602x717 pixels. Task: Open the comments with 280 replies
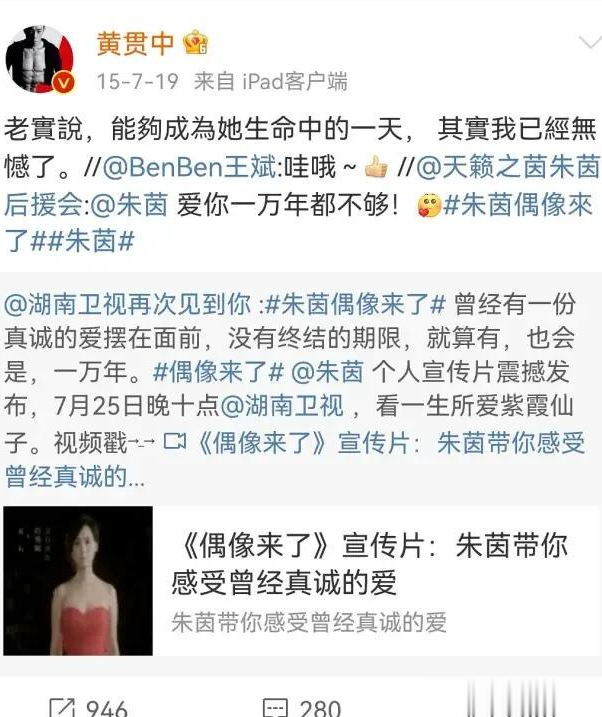(x=302, y=706)
